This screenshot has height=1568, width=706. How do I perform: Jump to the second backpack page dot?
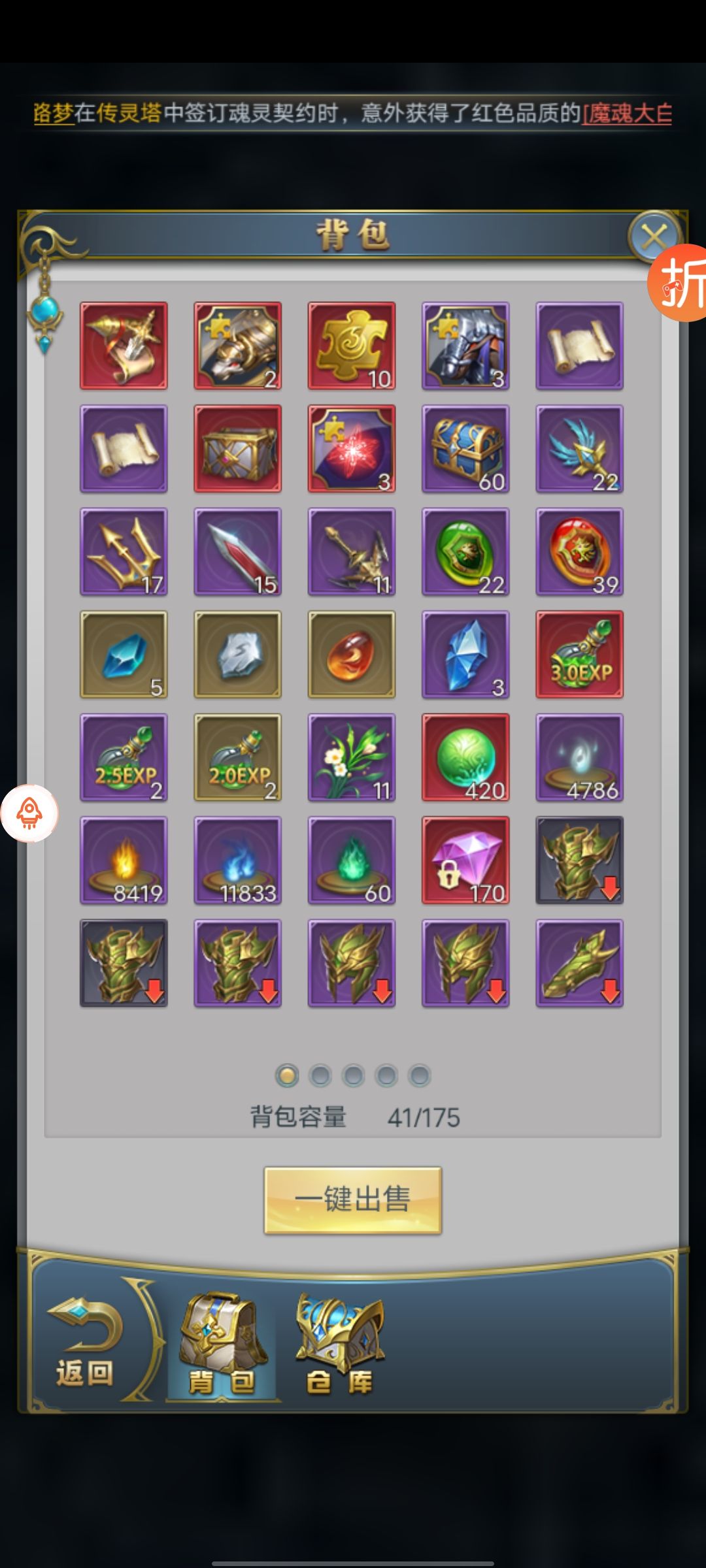320,1075
